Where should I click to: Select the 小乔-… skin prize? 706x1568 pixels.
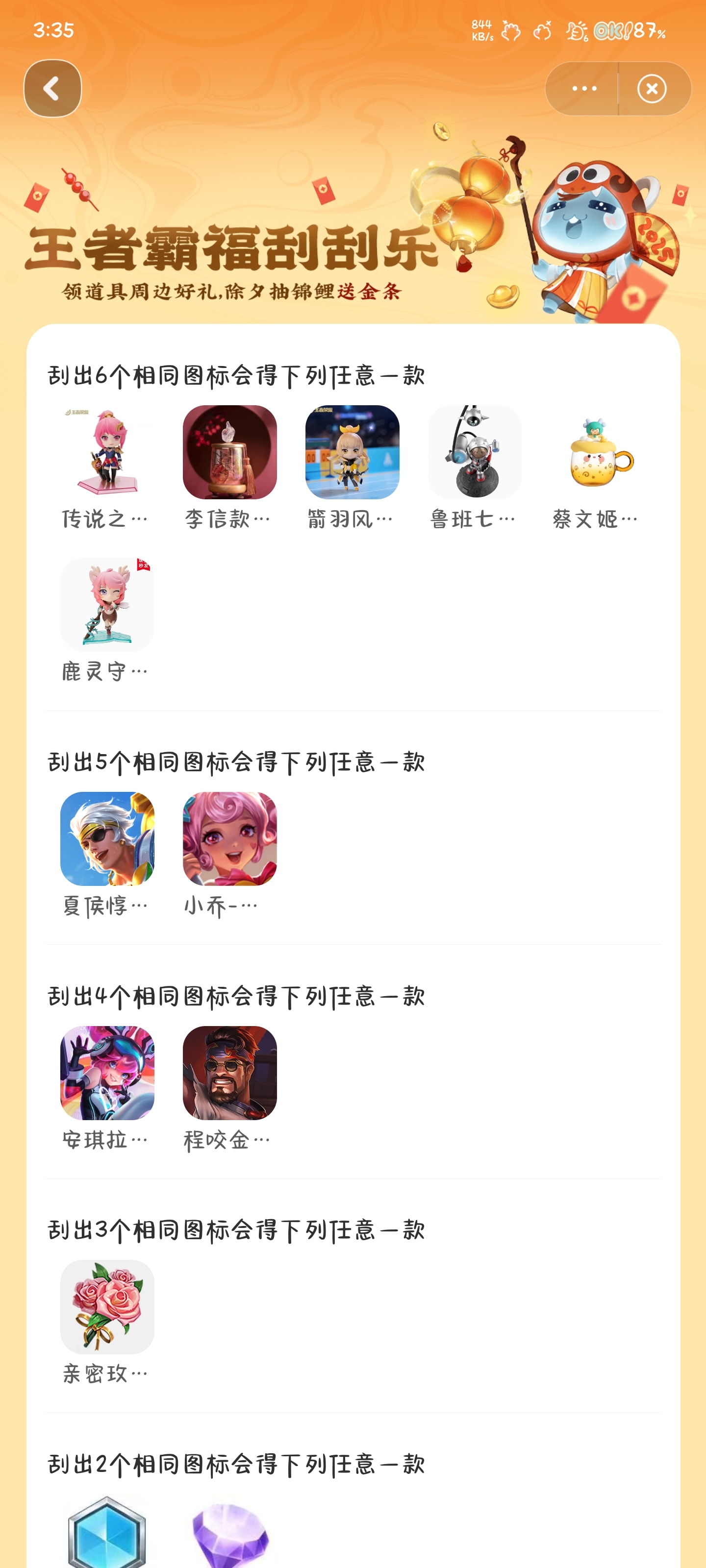pyautogui.click(x=229, y=839)
